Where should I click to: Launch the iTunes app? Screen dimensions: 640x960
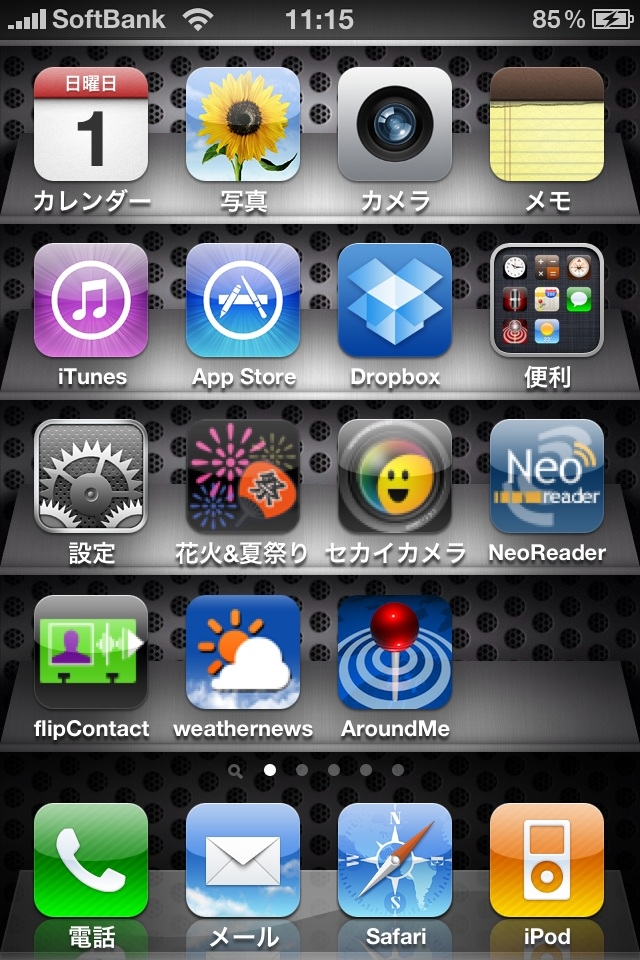(x=91, y=300)
